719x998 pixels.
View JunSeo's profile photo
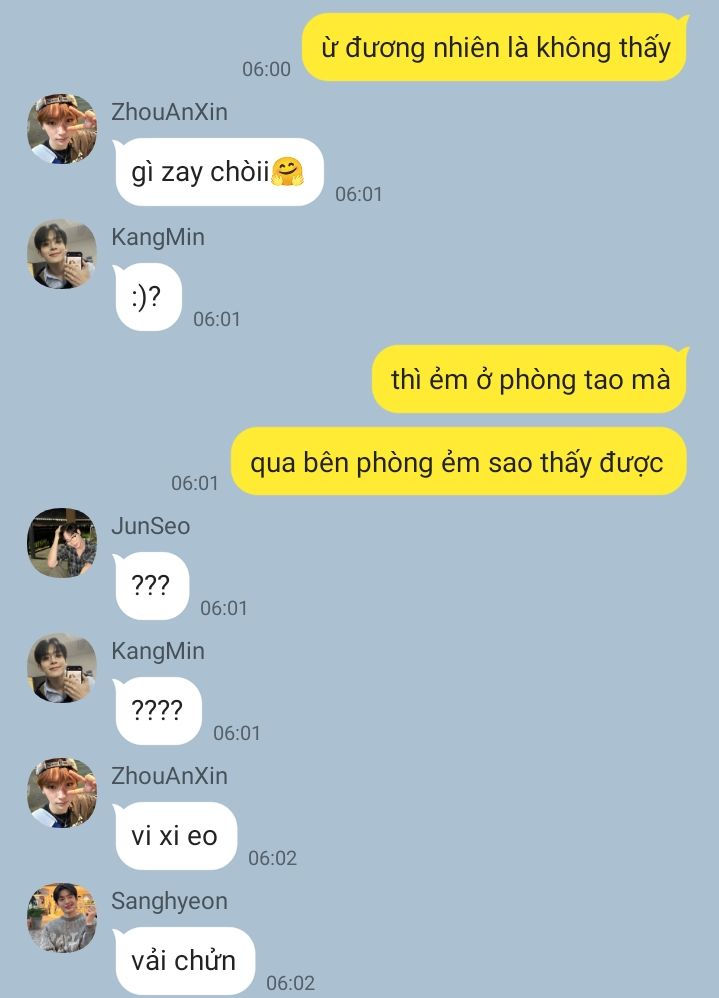point(61,543)
